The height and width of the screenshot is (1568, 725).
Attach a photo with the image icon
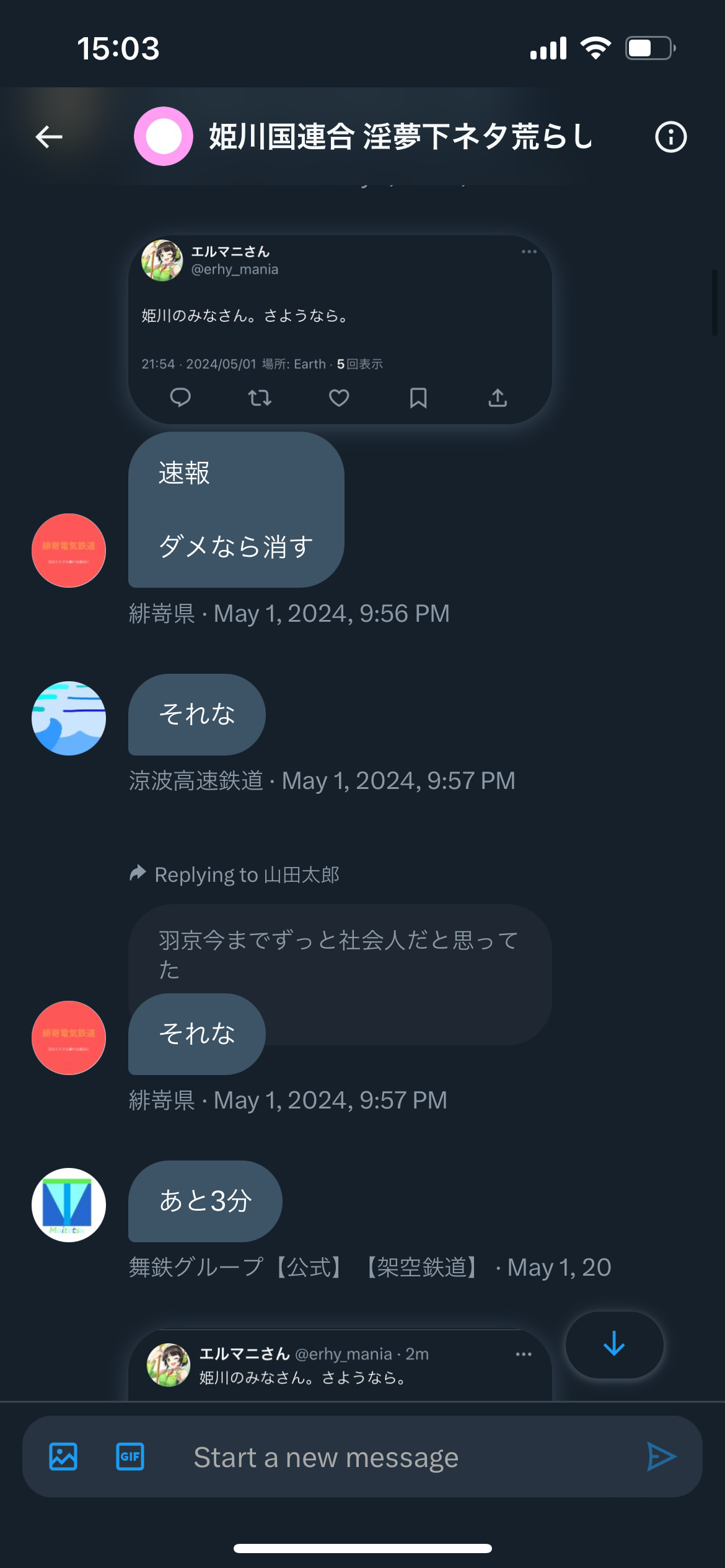63,1457
